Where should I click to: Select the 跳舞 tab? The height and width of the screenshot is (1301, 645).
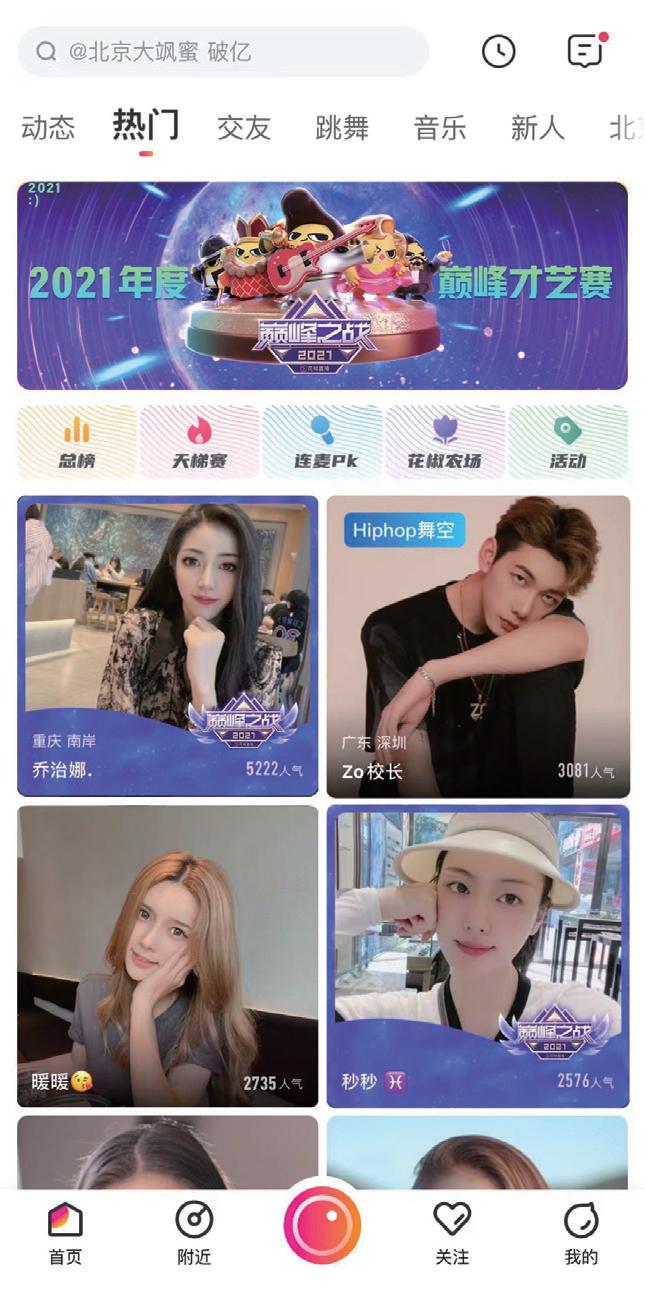(x=342, y=128)
